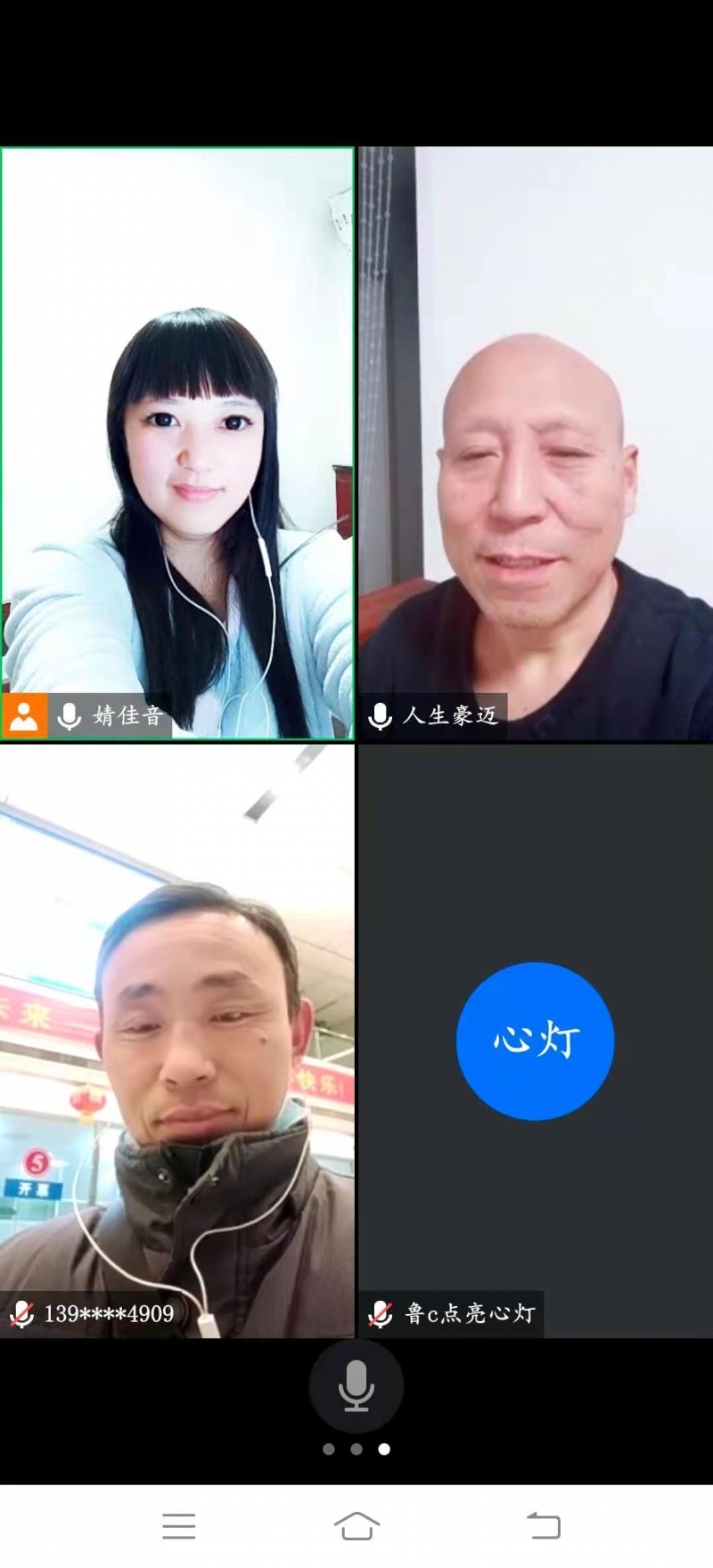Select the 鲁c点亮心灯 participant tile

pos(535,1040)
